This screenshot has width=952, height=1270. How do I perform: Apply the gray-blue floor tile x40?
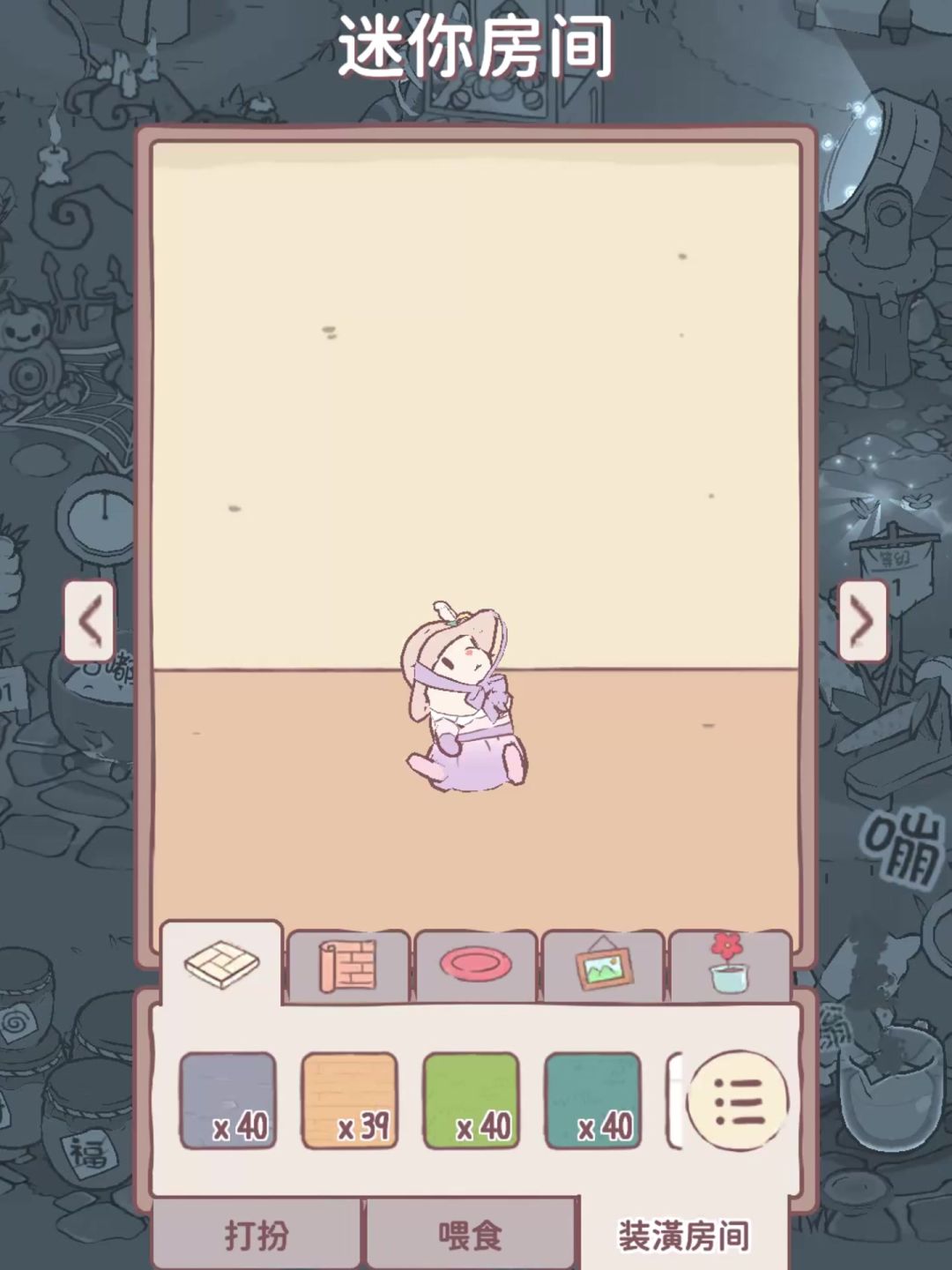228,1101
